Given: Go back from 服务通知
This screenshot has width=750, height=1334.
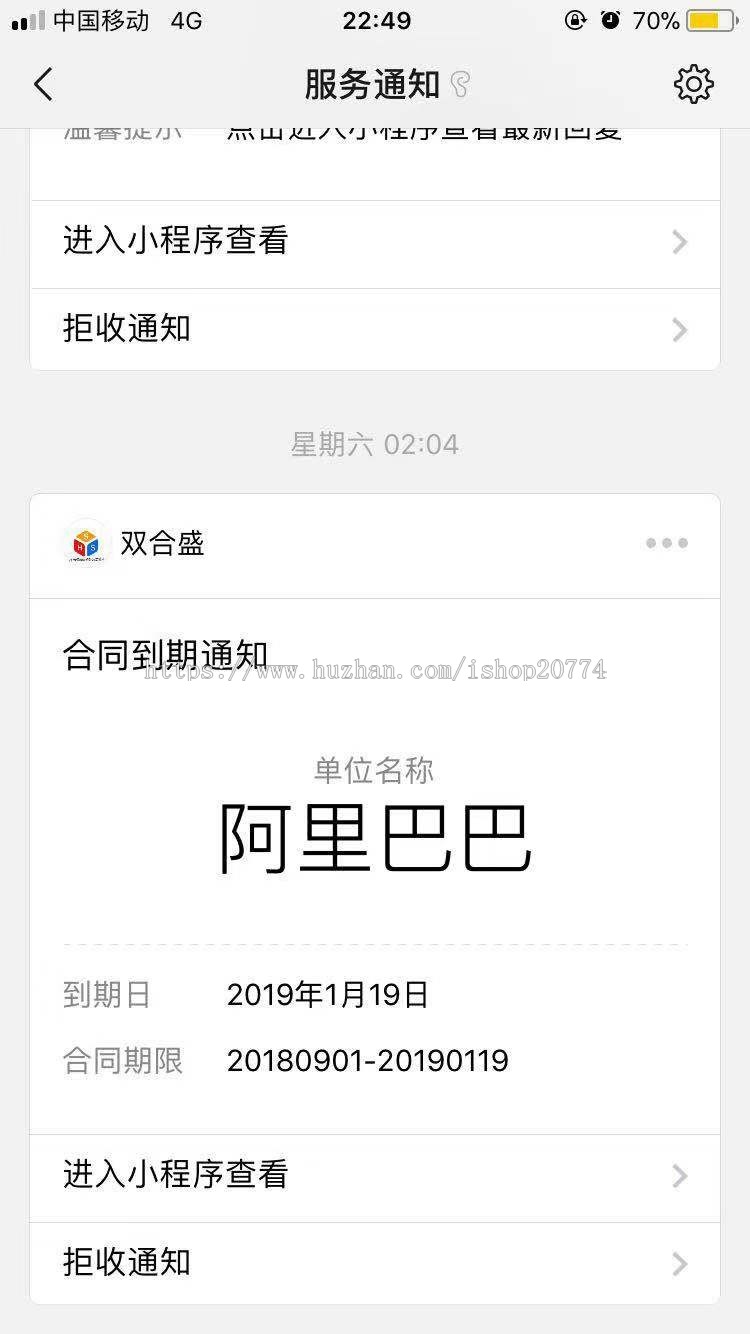Looking at the screenshot, I should (43, 85).
